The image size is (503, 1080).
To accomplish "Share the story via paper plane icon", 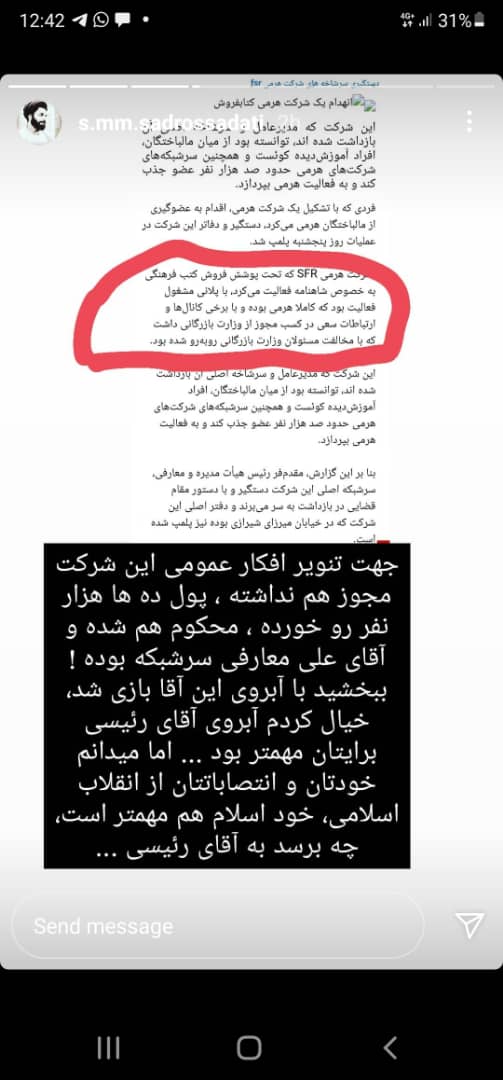I will click(x=470, y=926).
